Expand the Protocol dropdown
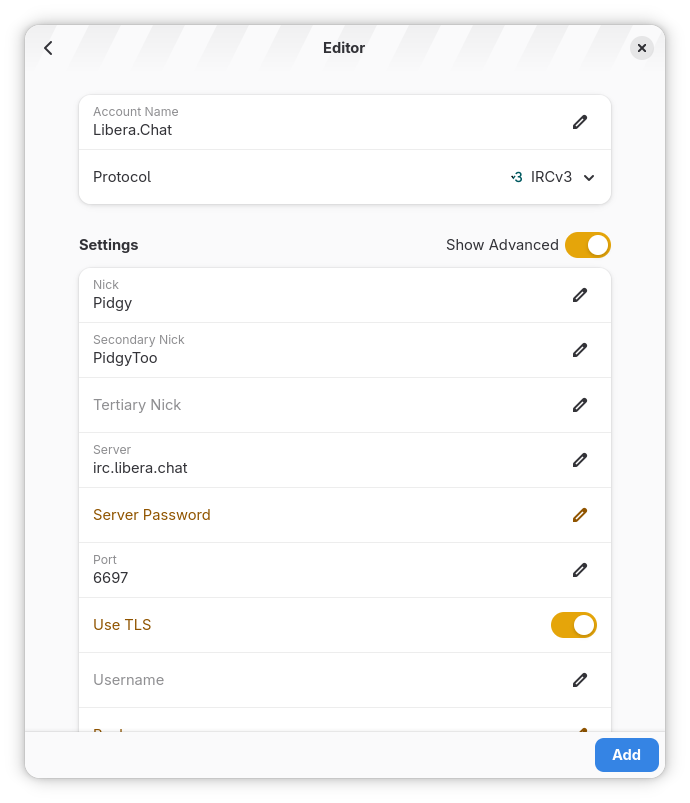Screen dimensions: 690x803 tap(552, 177)
